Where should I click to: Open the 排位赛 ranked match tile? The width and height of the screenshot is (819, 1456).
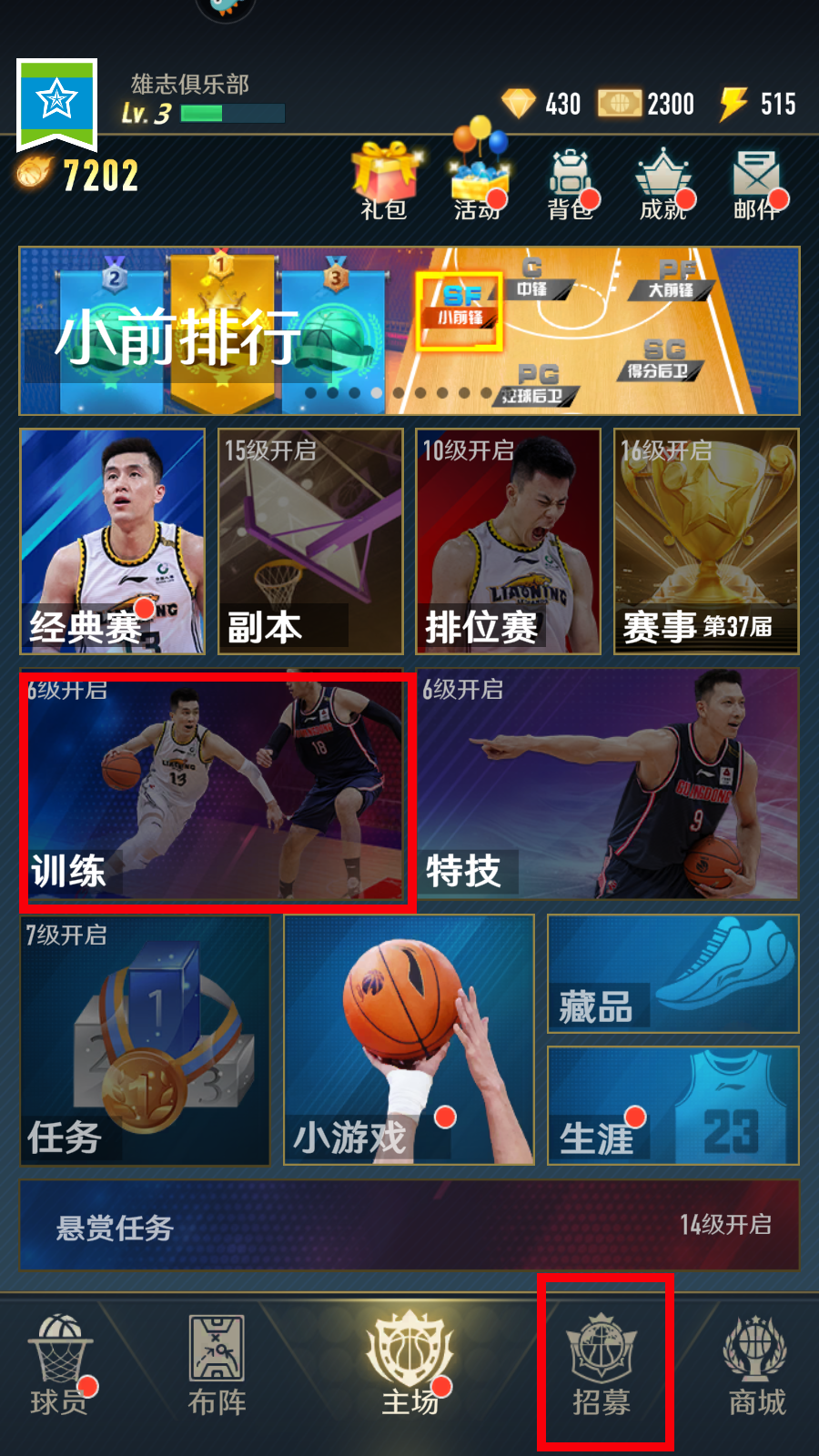508,541
